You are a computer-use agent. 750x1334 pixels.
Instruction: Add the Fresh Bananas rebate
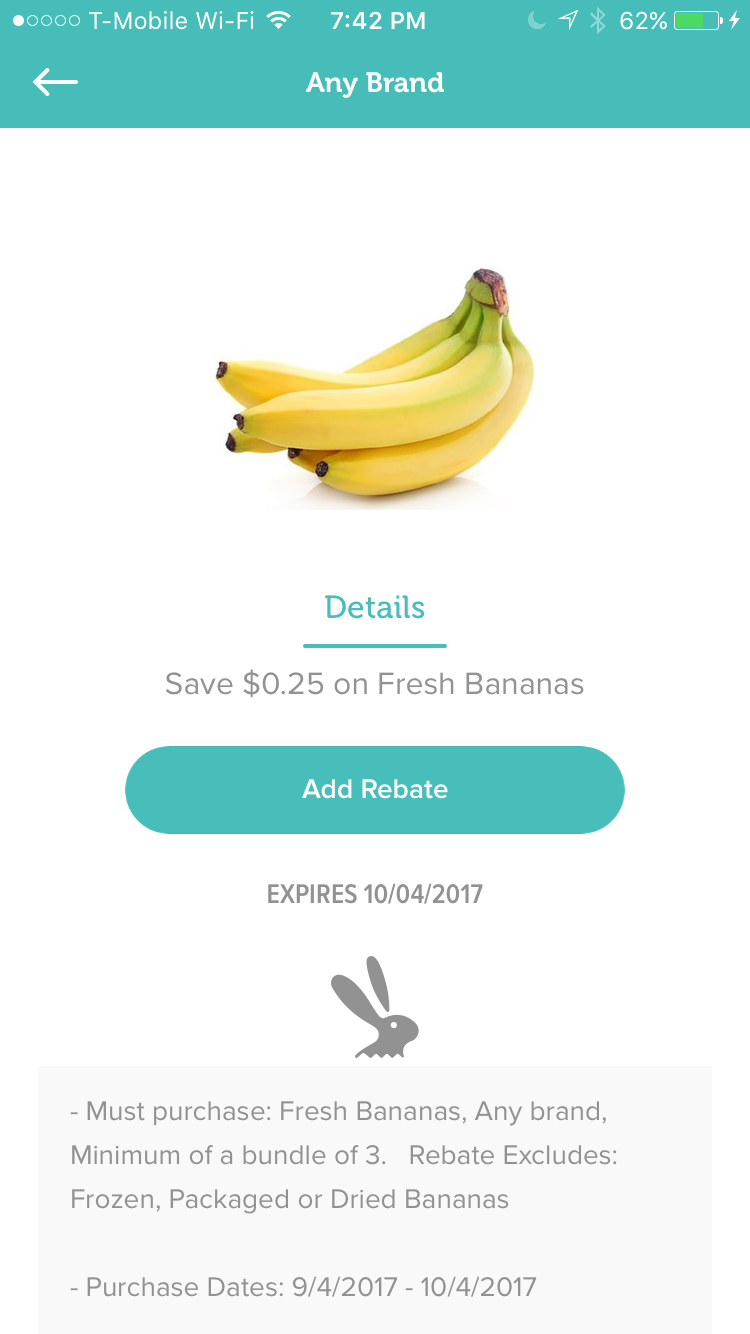pos(375,789)
